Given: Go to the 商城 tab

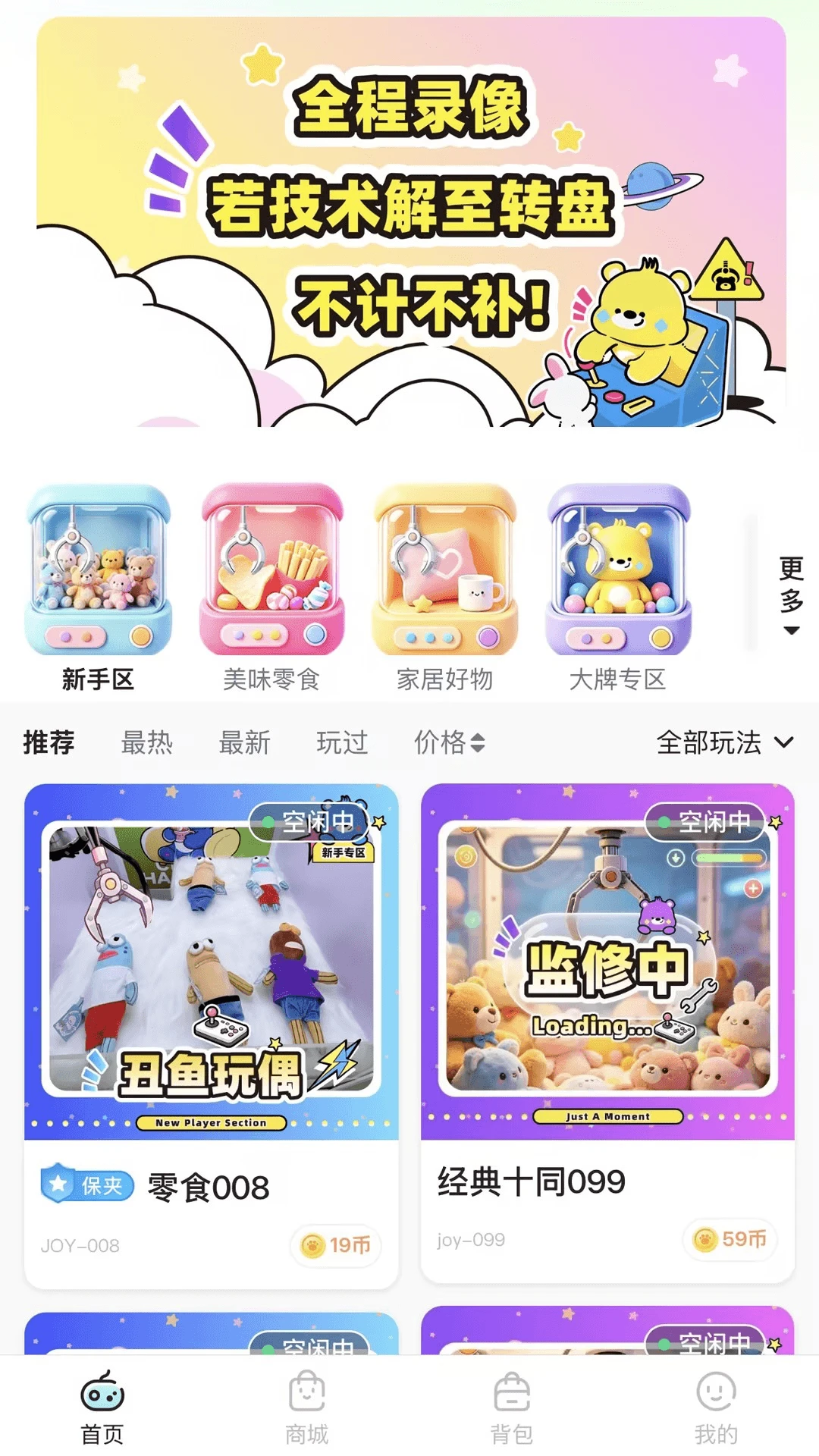Looking at the screenshot, I should 307,1407.
